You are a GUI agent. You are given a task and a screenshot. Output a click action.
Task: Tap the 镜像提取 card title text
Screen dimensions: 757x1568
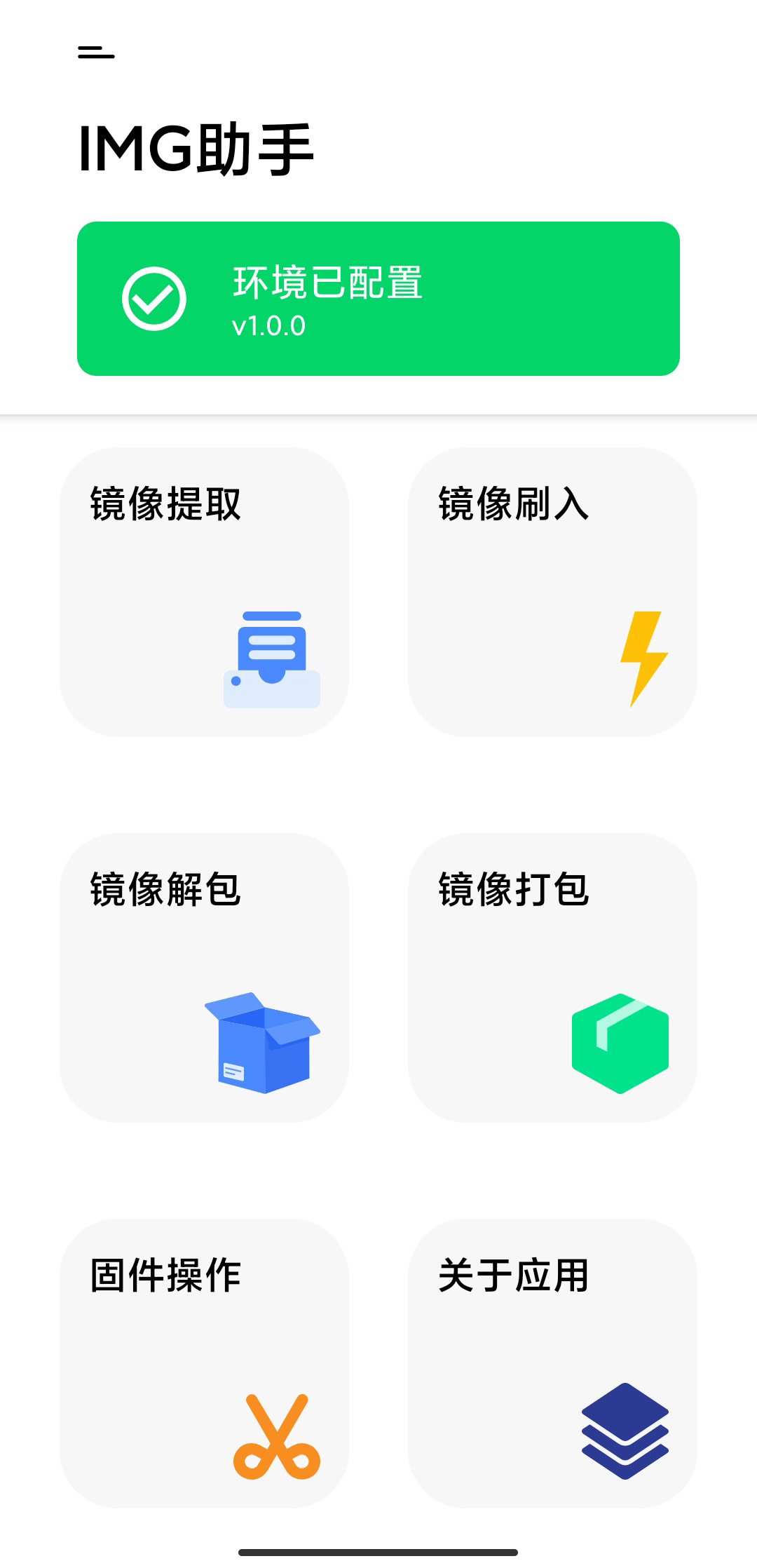[x=165, y=503]
